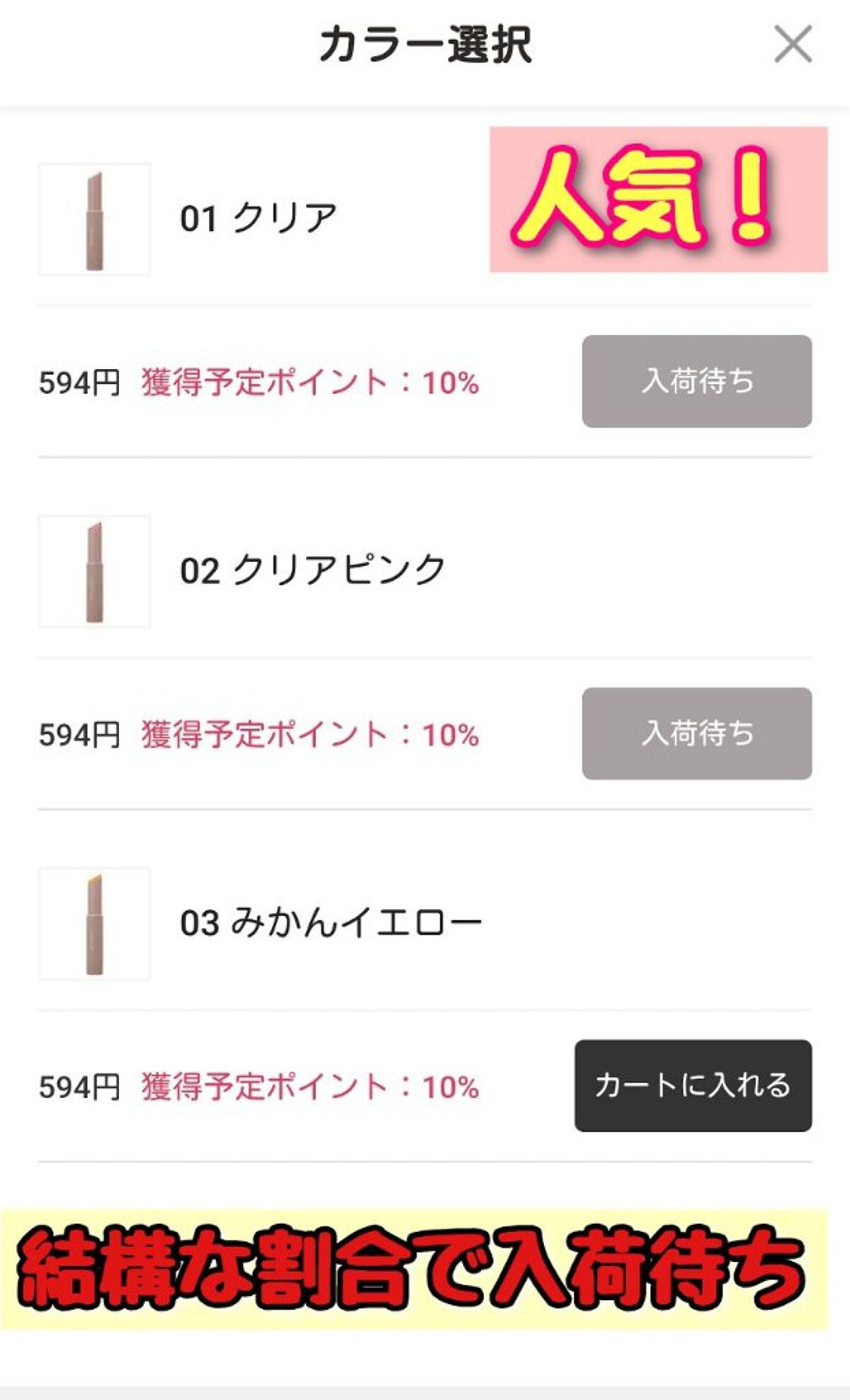Tap 入荷待ち button for 01 クリア
Viewport: 850px width, 1400px height.
(x=698, y=380)
